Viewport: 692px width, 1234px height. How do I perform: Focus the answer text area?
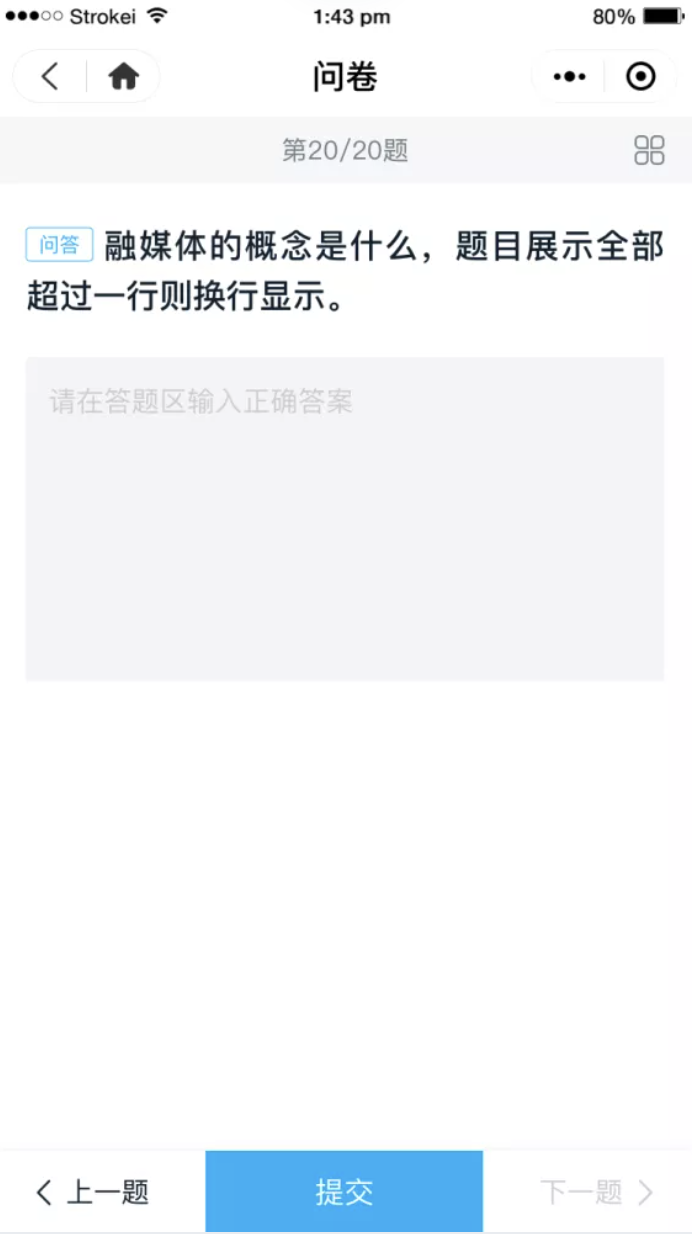coord(345,518)
